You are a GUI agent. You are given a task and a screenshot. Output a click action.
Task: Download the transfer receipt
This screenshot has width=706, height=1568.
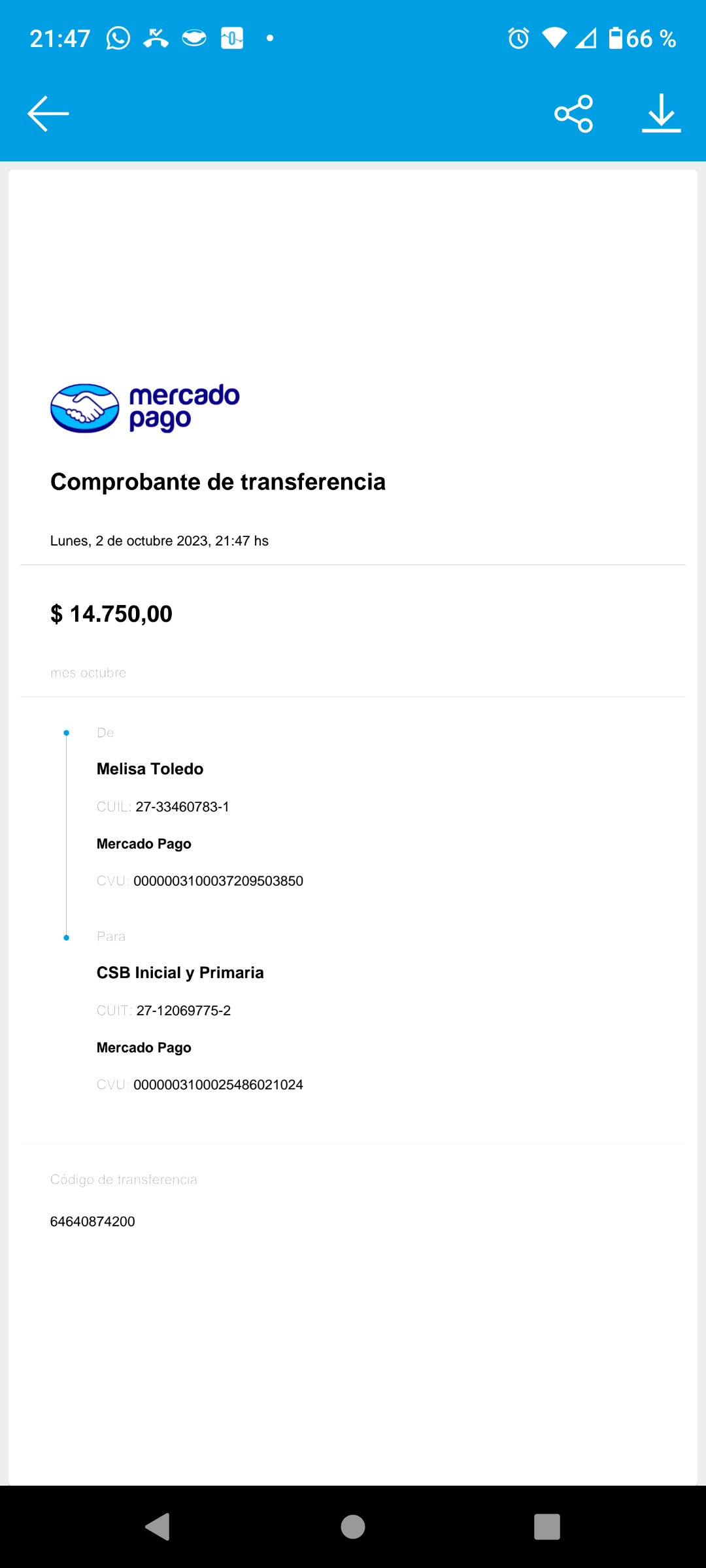[x=661, y=114]
